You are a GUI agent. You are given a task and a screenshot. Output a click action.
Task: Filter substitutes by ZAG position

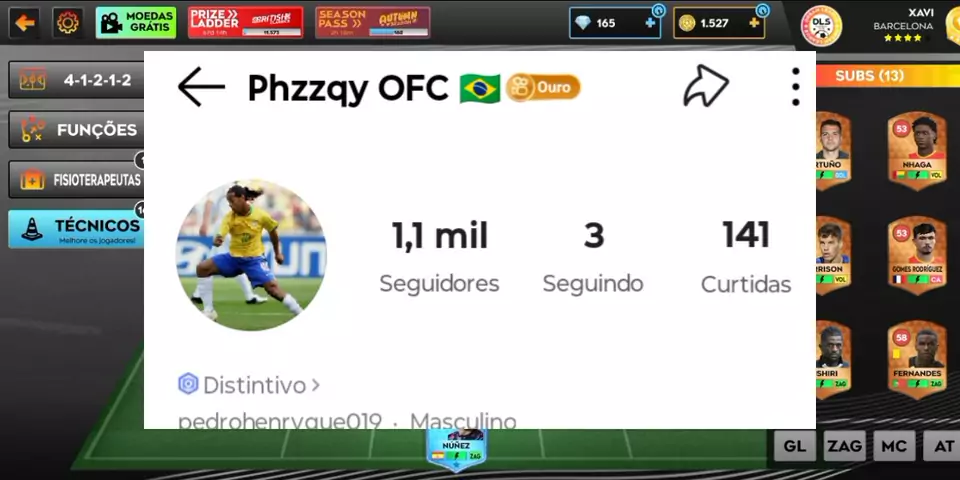pos(844,446)
